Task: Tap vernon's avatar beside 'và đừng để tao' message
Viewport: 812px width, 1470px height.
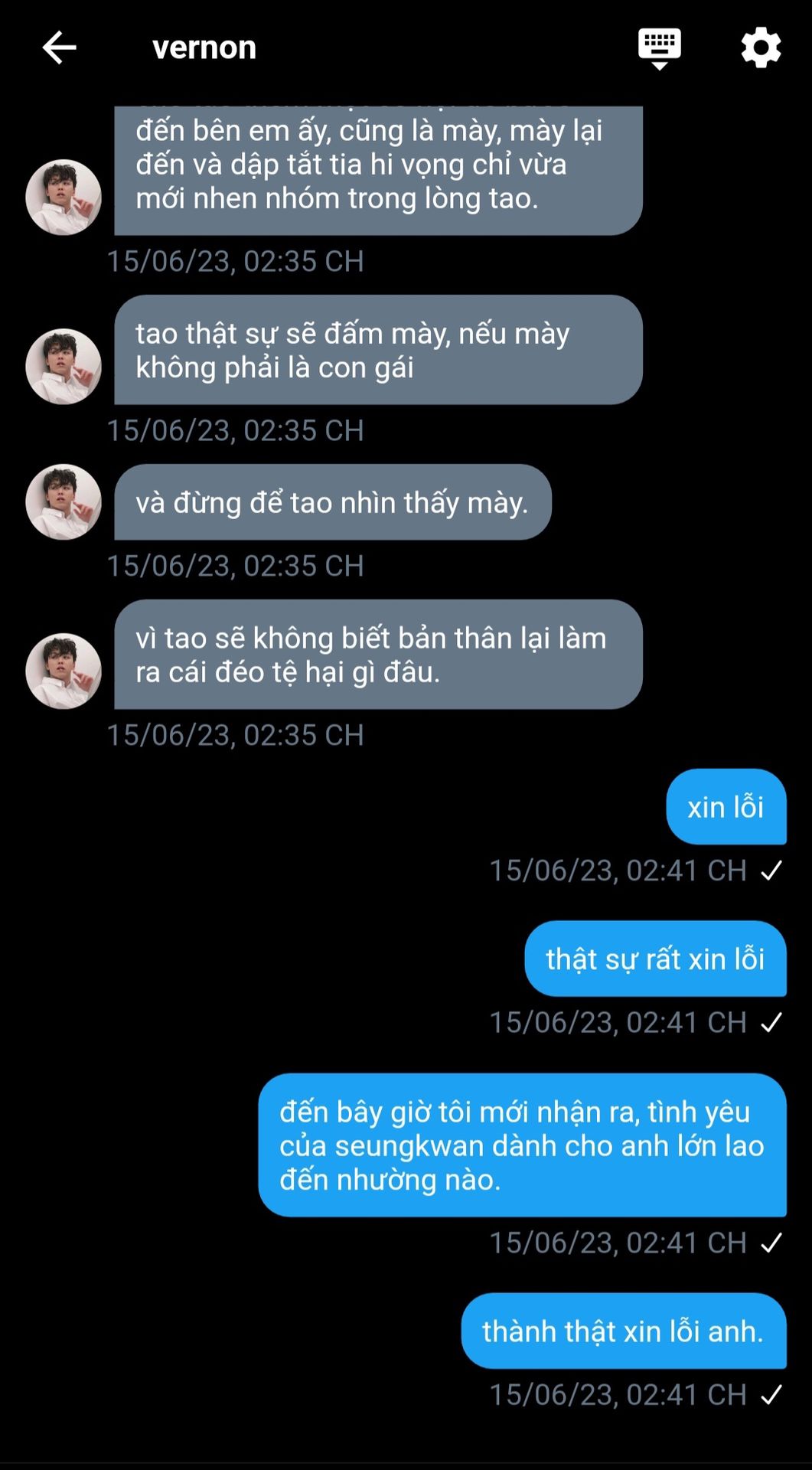Action: coord(64,502)
